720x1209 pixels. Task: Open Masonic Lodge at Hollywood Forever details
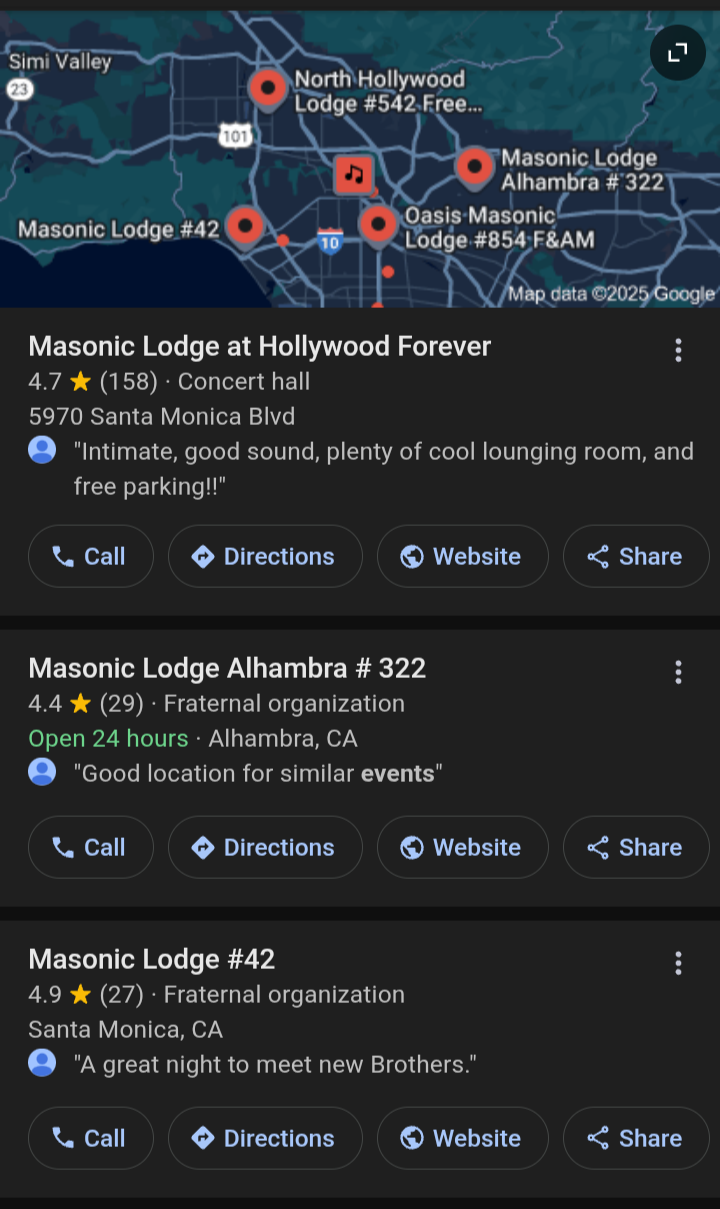[259, 347]
